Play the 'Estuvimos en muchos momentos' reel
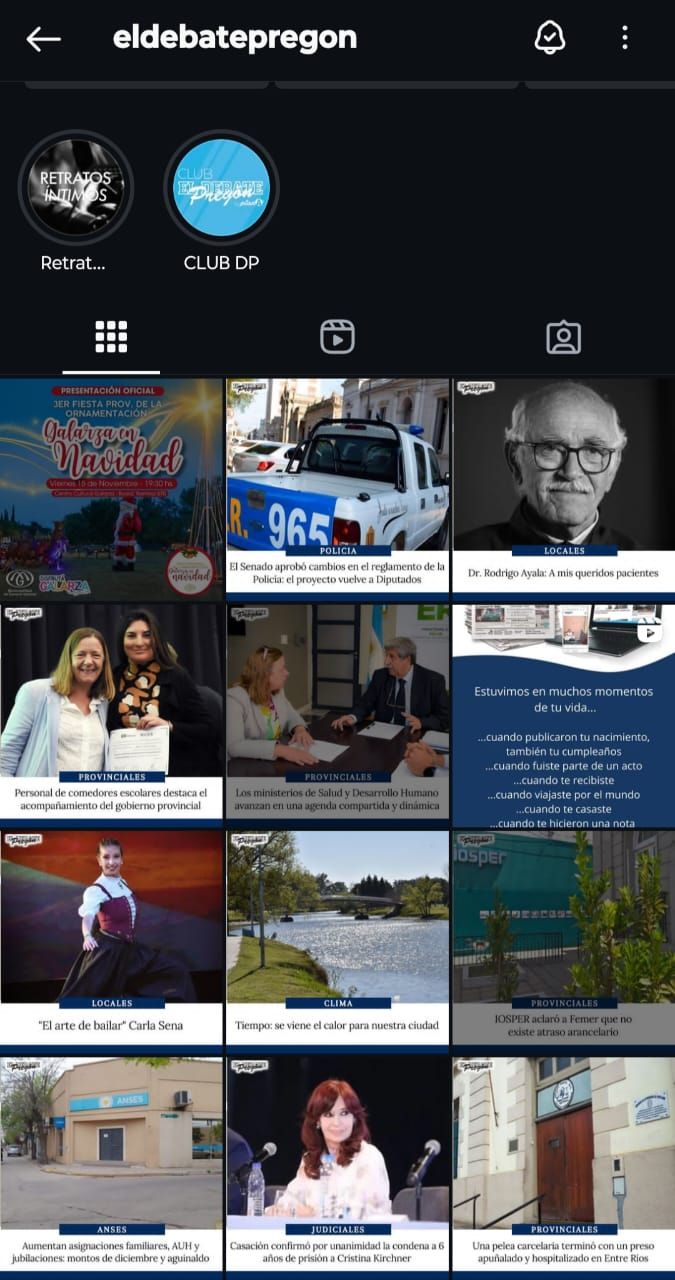The image size is (675, 1280). 563,714
